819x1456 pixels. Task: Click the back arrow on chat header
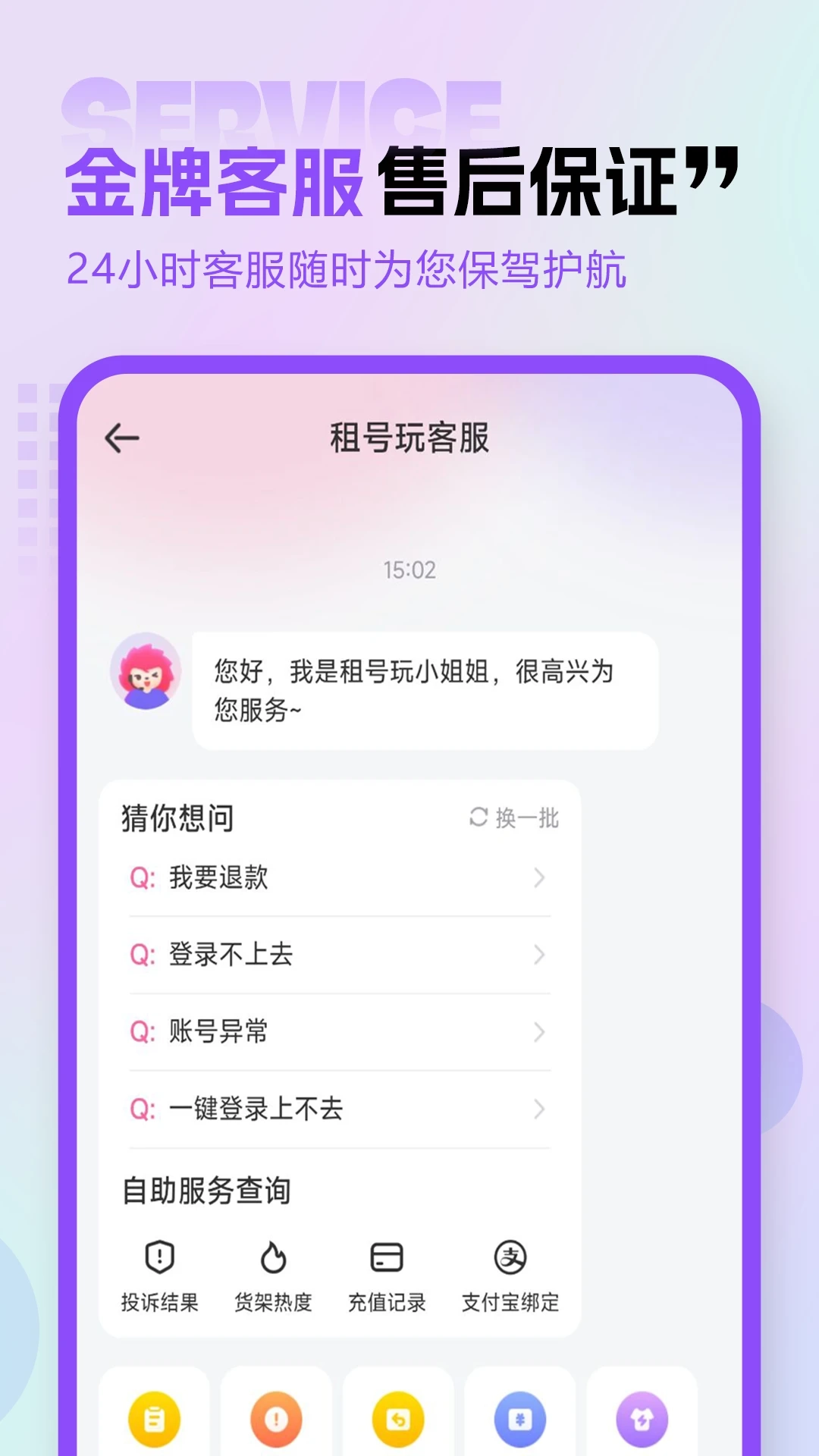pos(121,436)
